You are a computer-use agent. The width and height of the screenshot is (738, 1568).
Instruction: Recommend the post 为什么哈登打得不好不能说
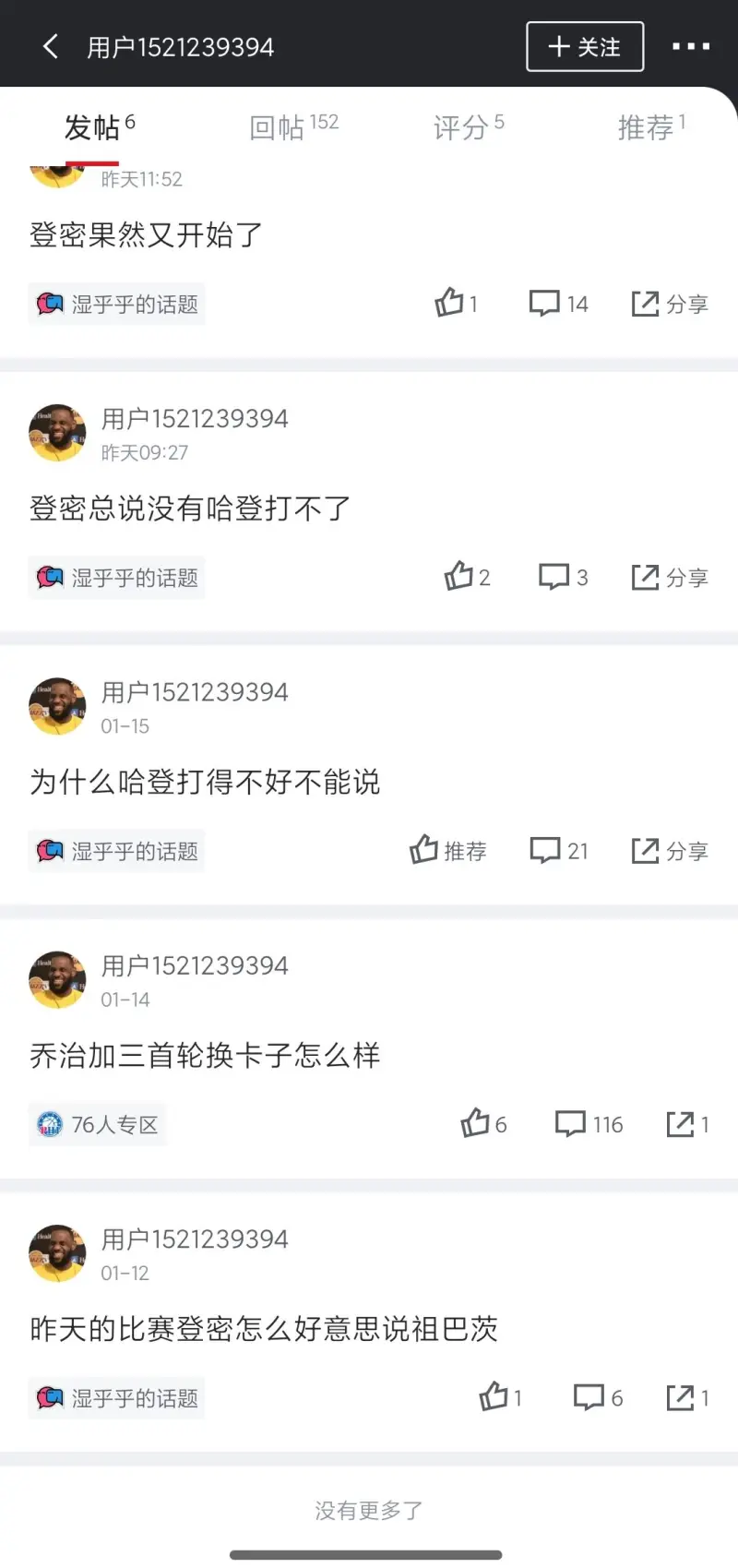click(448, 850)
